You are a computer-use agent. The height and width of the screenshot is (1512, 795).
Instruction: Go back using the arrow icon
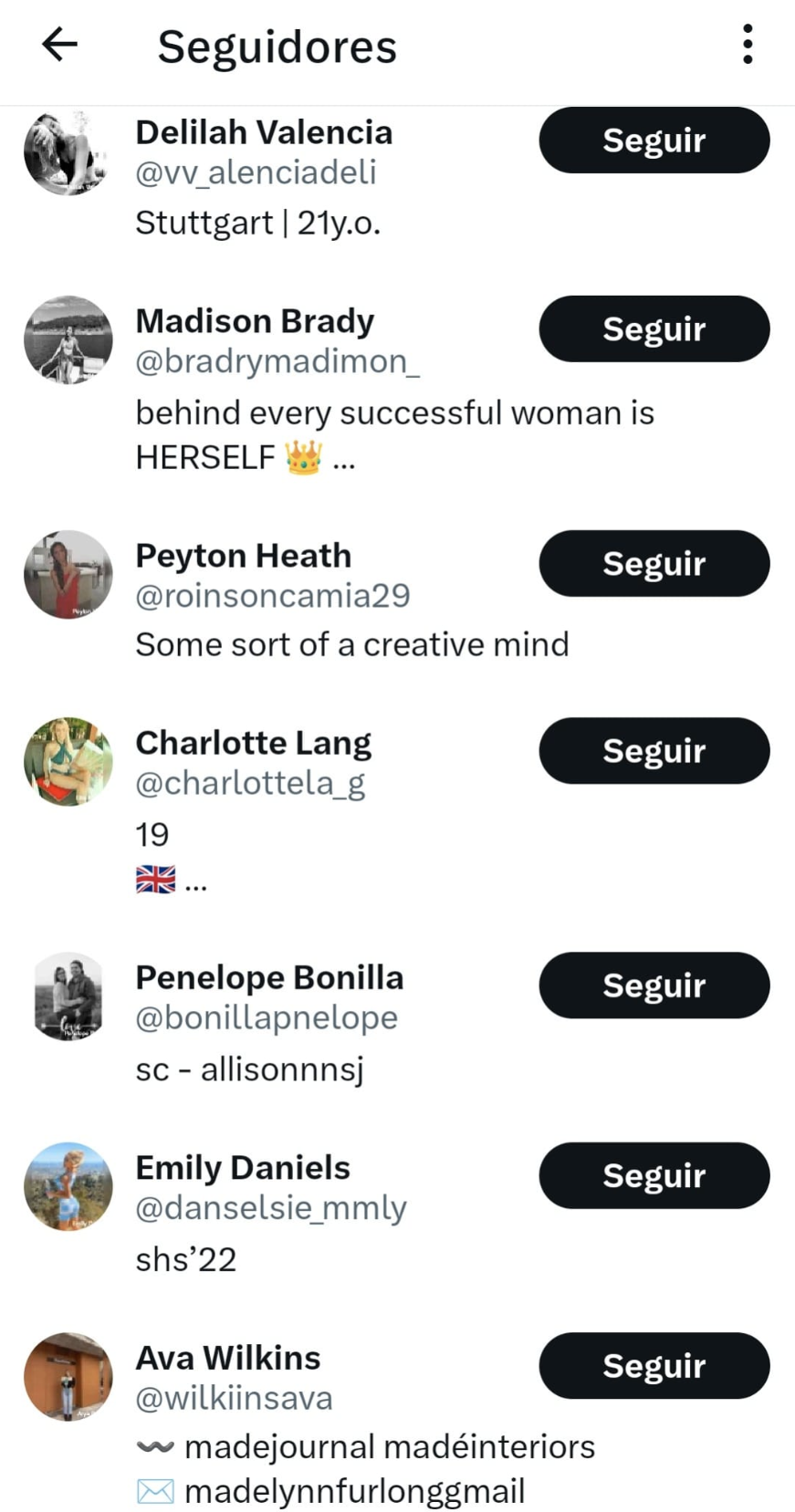tap(60, 44)
